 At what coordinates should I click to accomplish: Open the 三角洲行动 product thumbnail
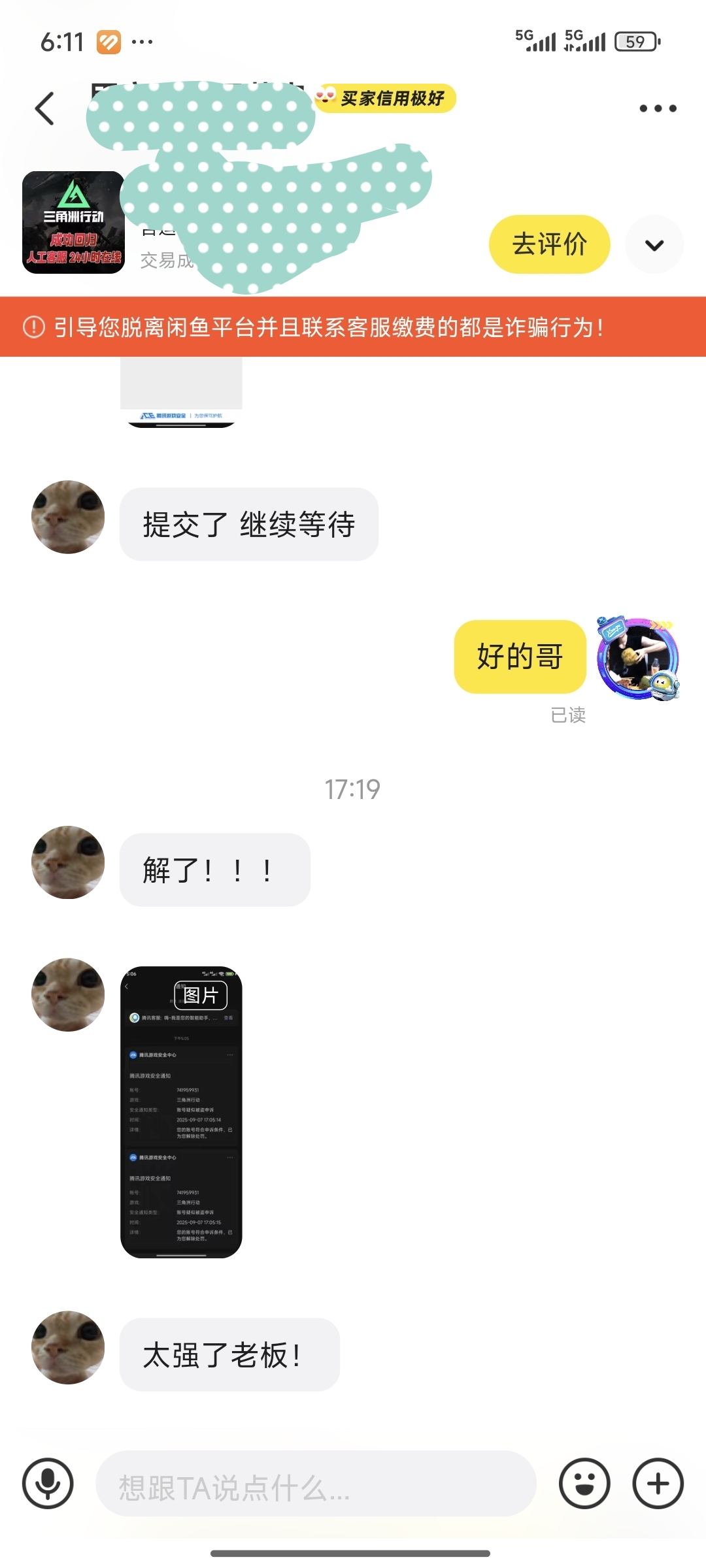(x=73, y=222)
